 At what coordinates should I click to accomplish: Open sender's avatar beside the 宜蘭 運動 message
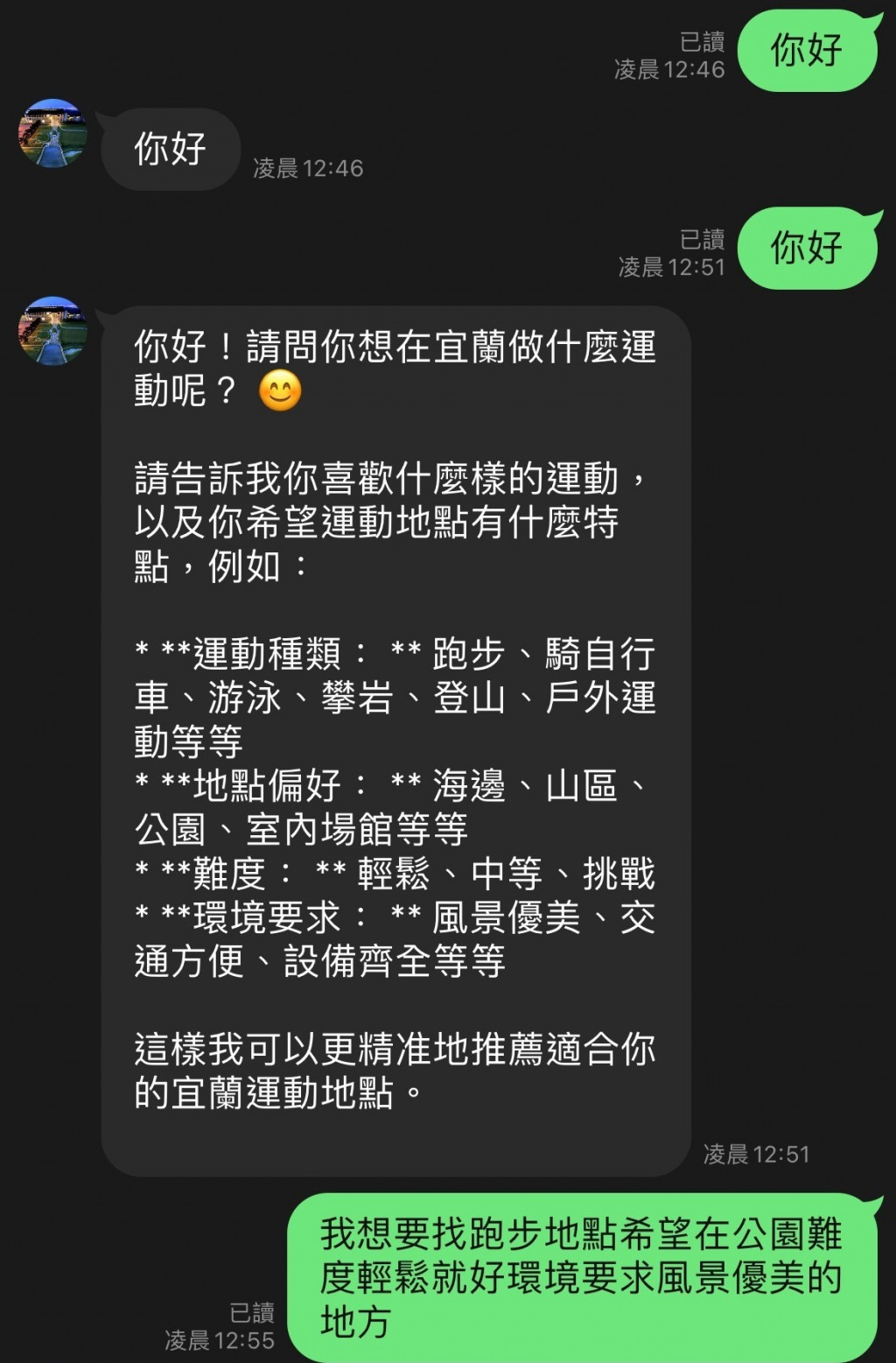point(52,331)
